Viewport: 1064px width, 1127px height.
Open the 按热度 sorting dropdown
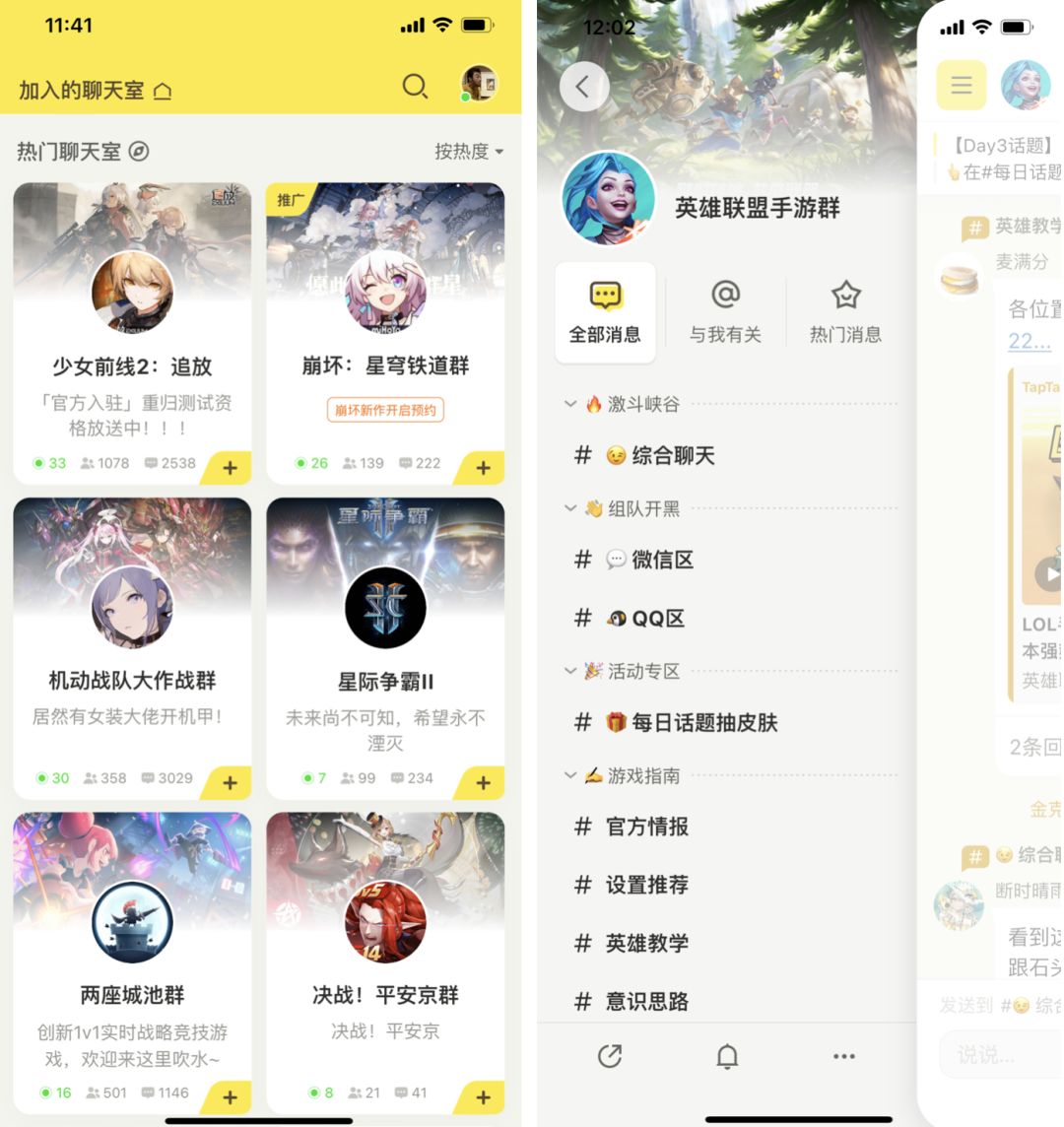pyautogui.click(x=469, y=152)
